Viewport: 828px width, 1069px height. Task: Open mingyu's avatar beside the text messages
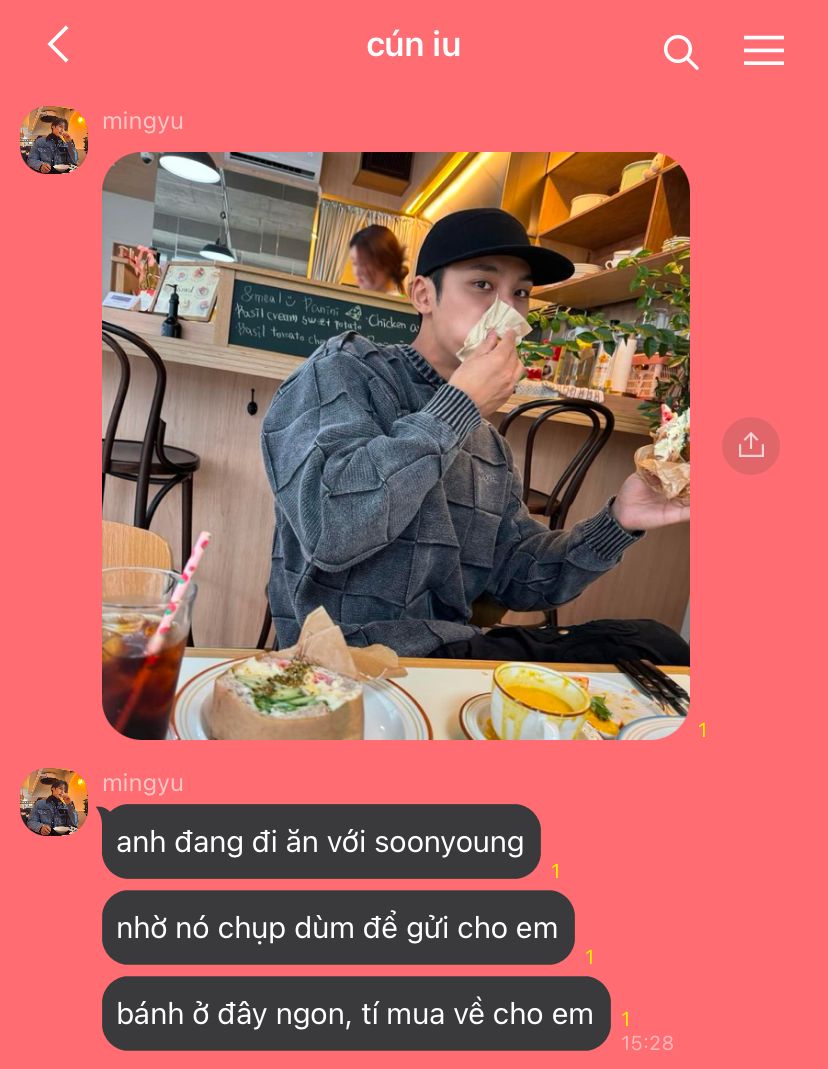click(x=54, y=802)
